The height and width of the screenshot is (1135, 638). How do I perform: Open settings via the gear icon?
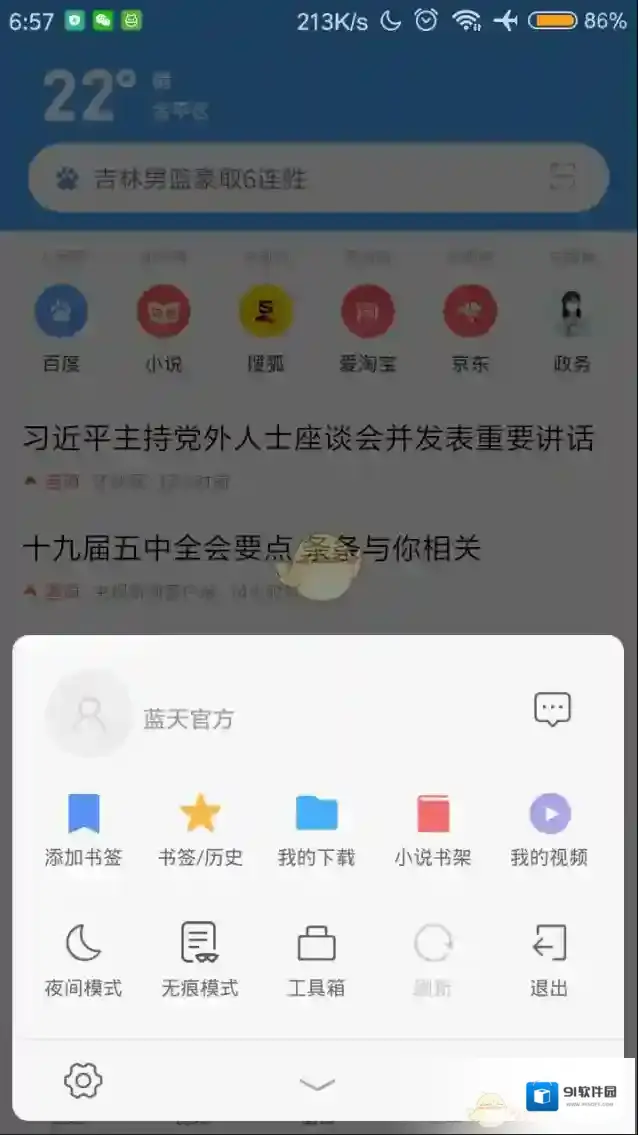click(x=84, y=1080)
